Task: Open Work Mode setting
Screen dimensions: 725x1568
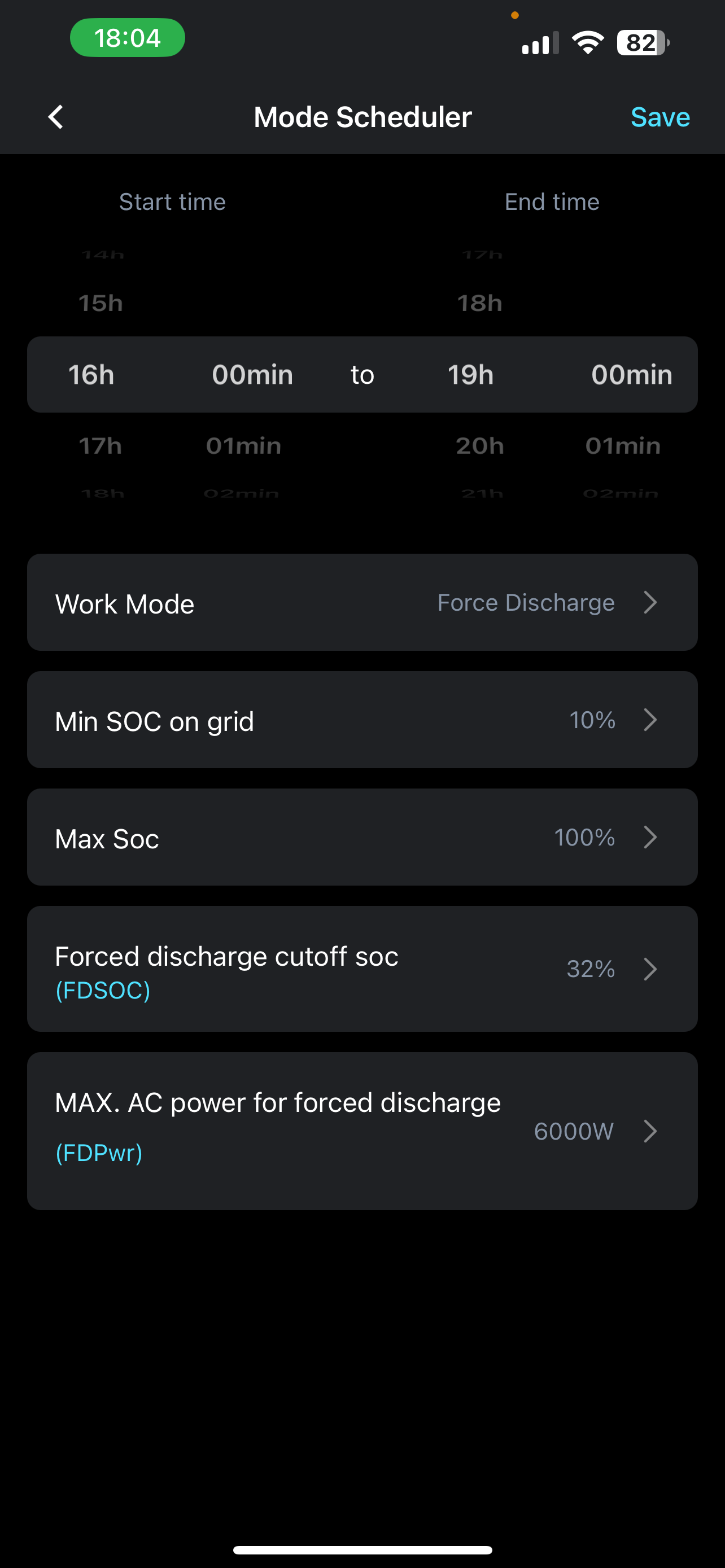Action: click(362, 603)
